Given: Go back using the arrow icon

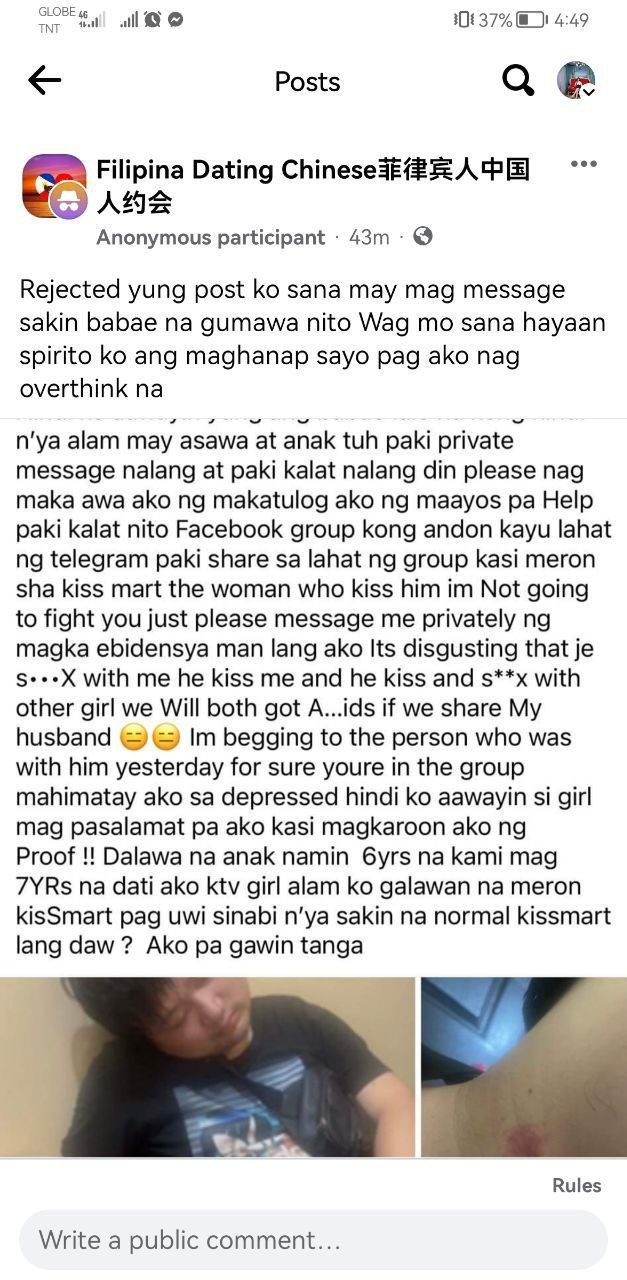Looking at the screenshot, I should click(45, 81).
